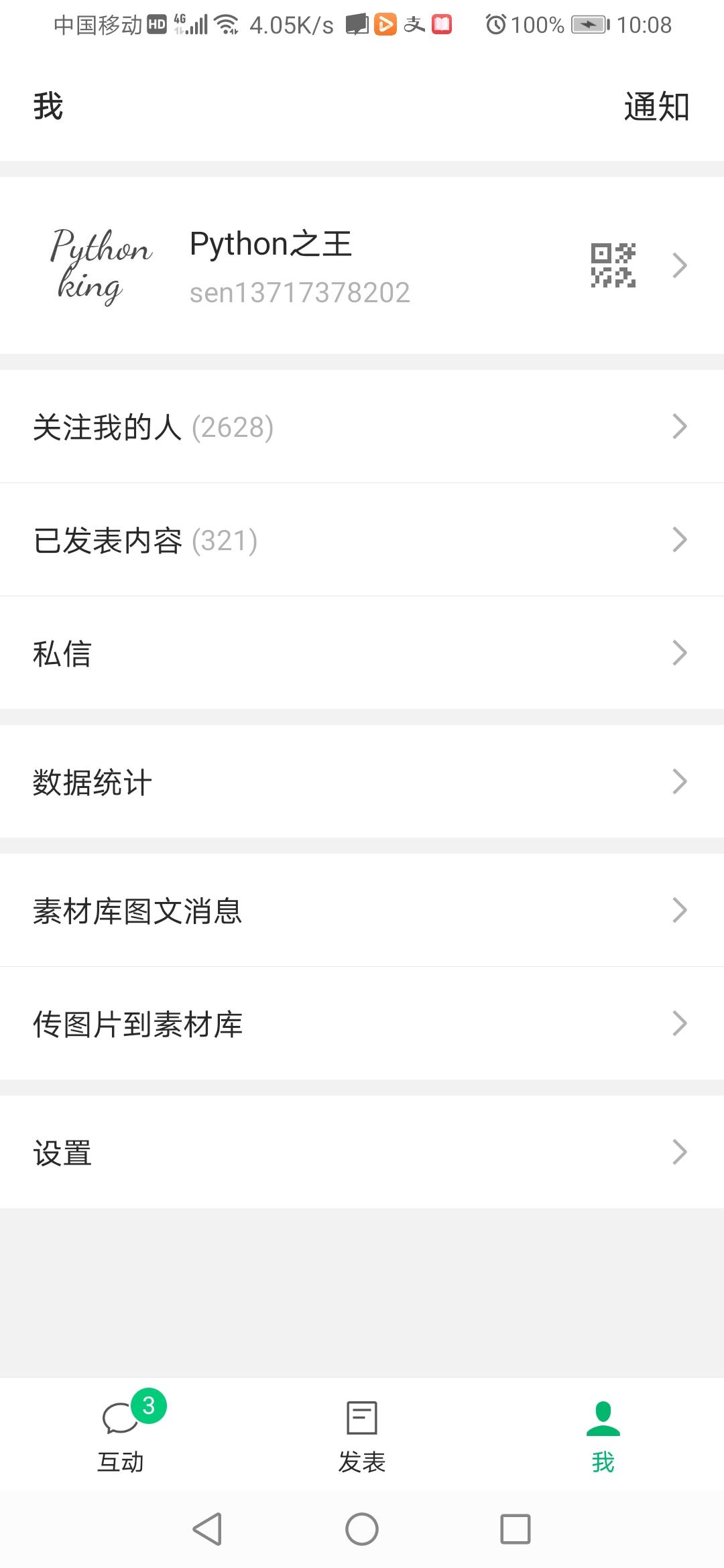
Task: Open the 私信 private messages chevron
Action: click(x=680, y=651)
